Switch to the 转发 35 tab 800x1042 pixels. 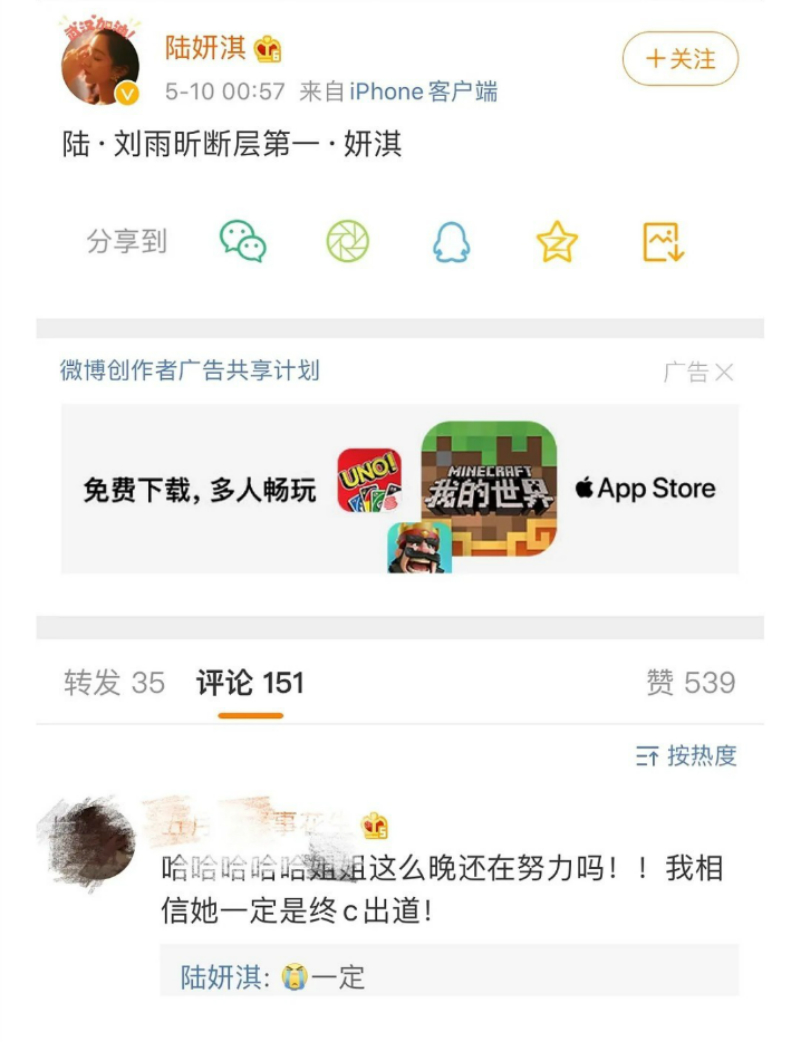point(114,684)
